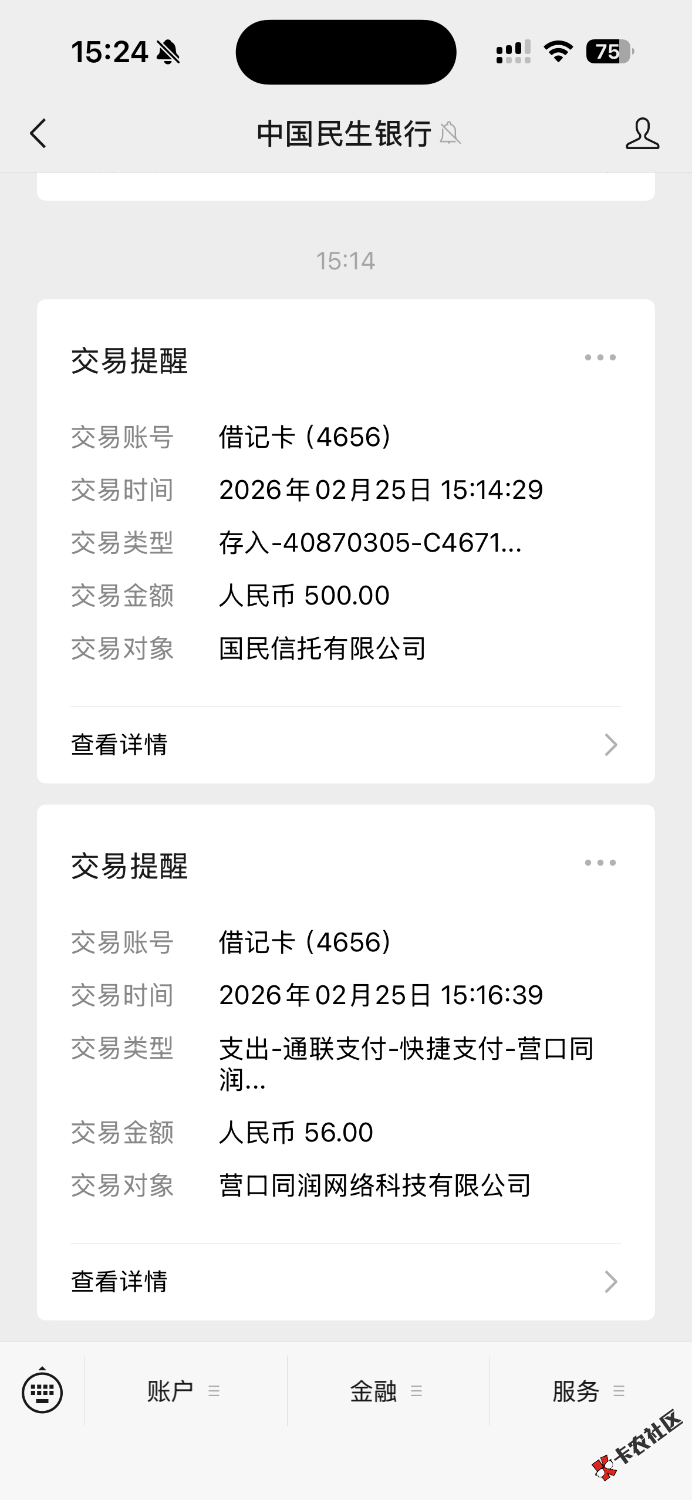Image resolution: width=692 pixels, height=1500 pixels.
Task: Open the 账户 menu
Action: pos(183,1391)
